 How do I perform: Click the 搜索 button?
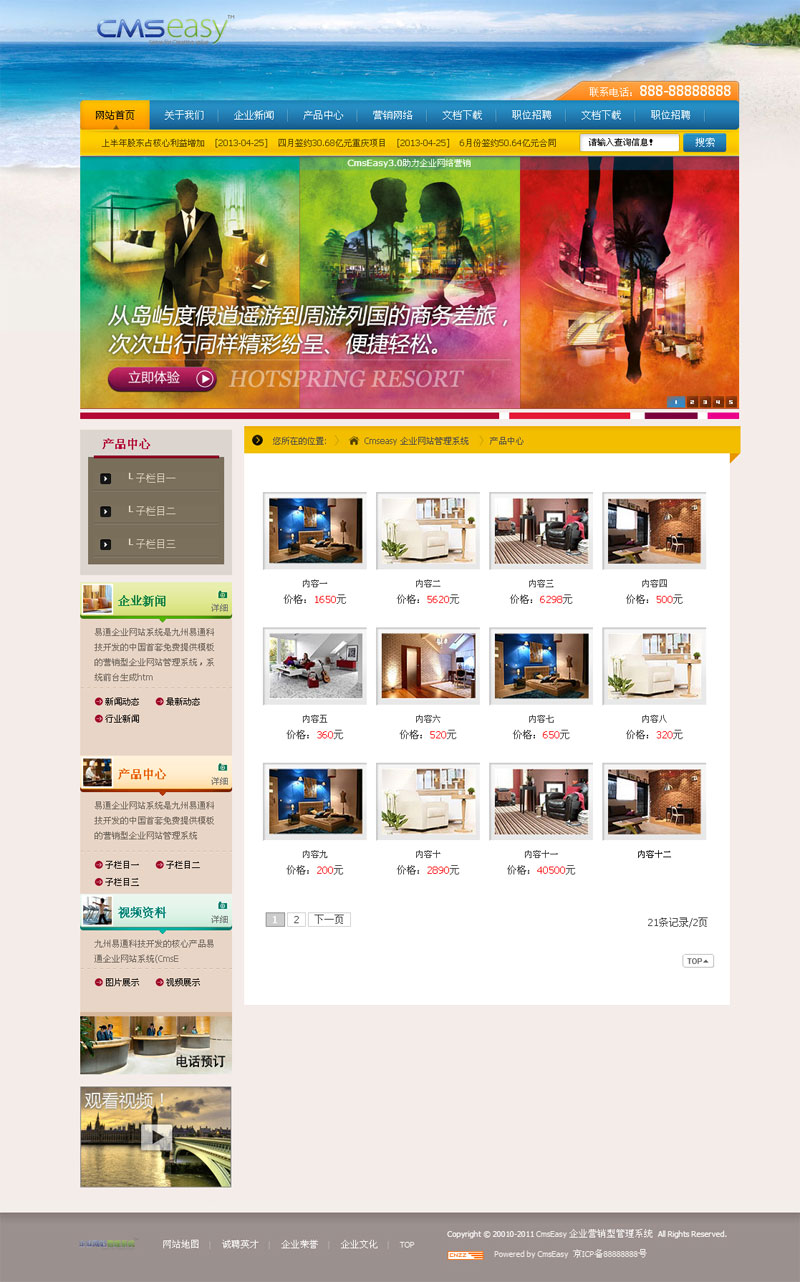pos(704,143)
